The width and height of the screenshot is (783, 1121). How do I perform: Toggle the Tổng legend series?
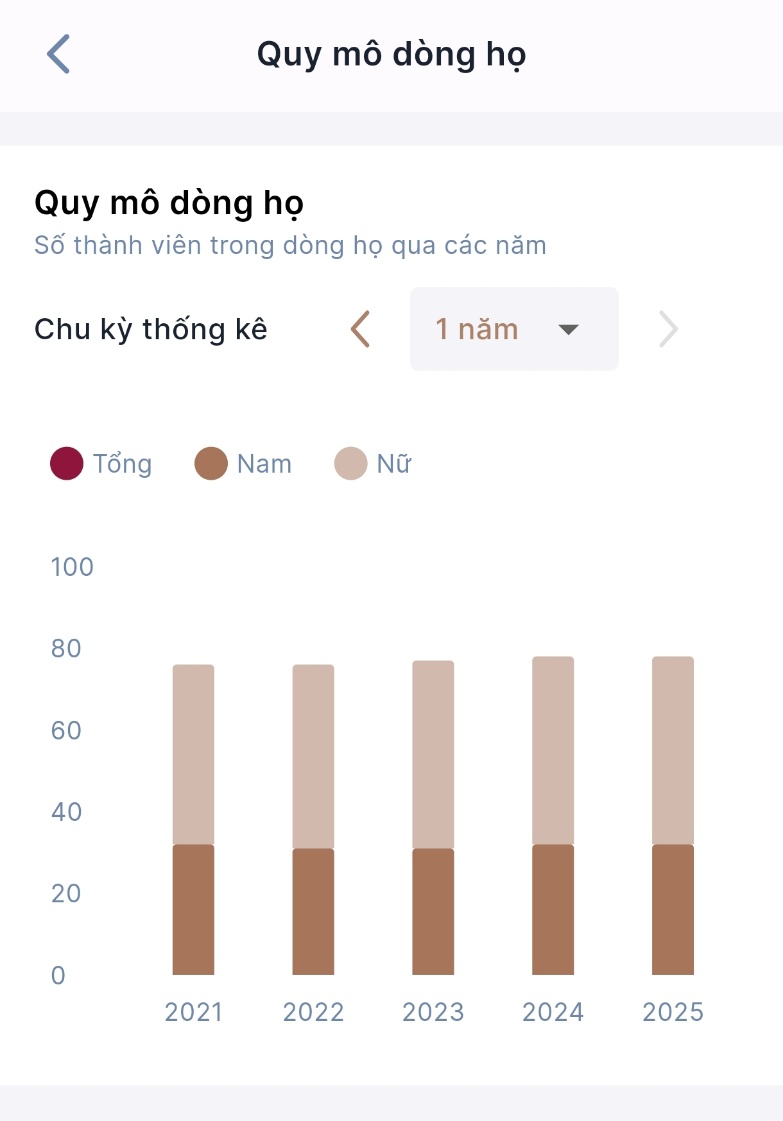101,464
